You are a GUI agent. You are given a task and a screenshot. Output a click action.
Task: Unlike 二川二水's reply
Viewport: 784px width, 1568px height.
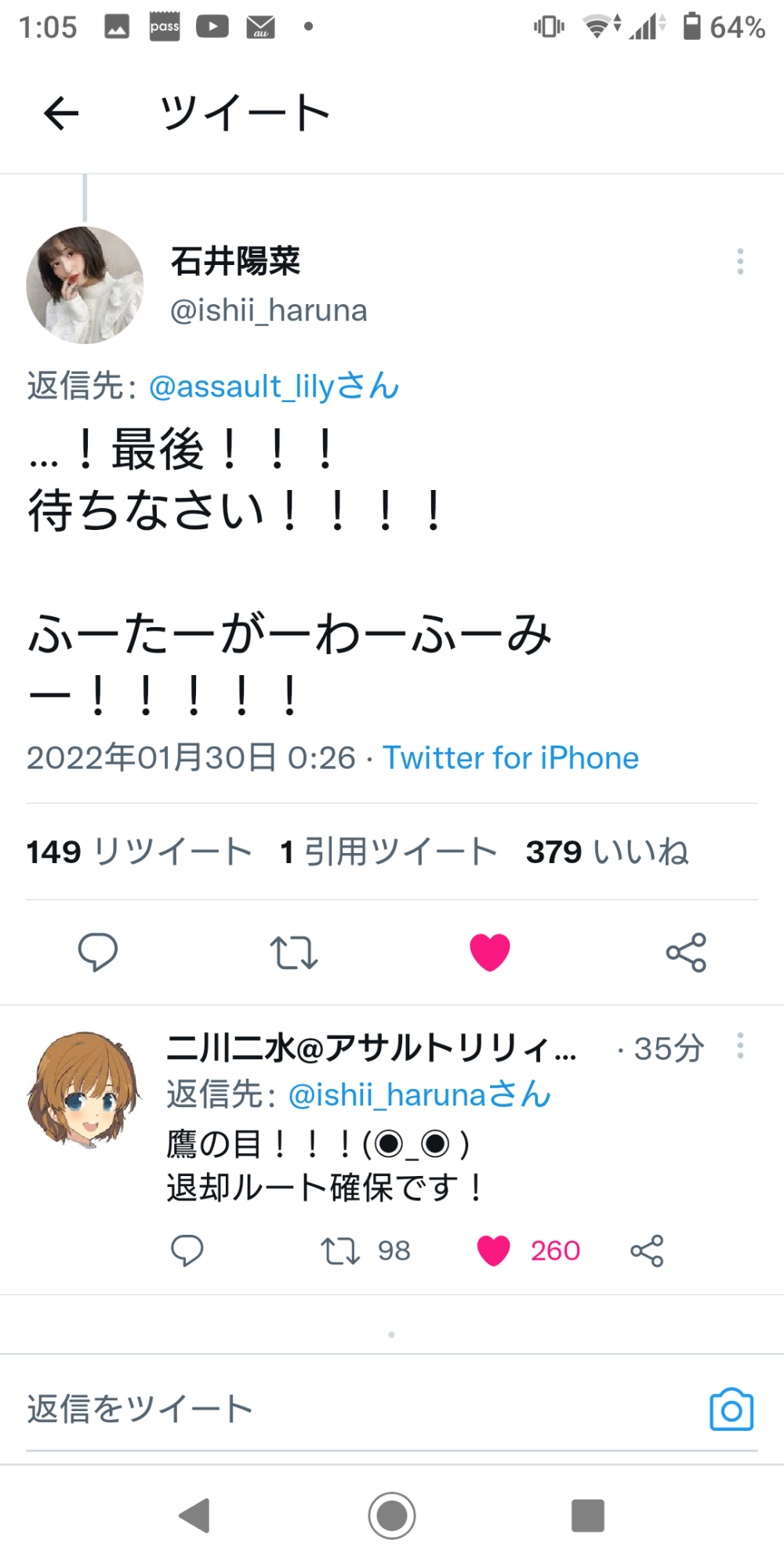[494, 1250]
